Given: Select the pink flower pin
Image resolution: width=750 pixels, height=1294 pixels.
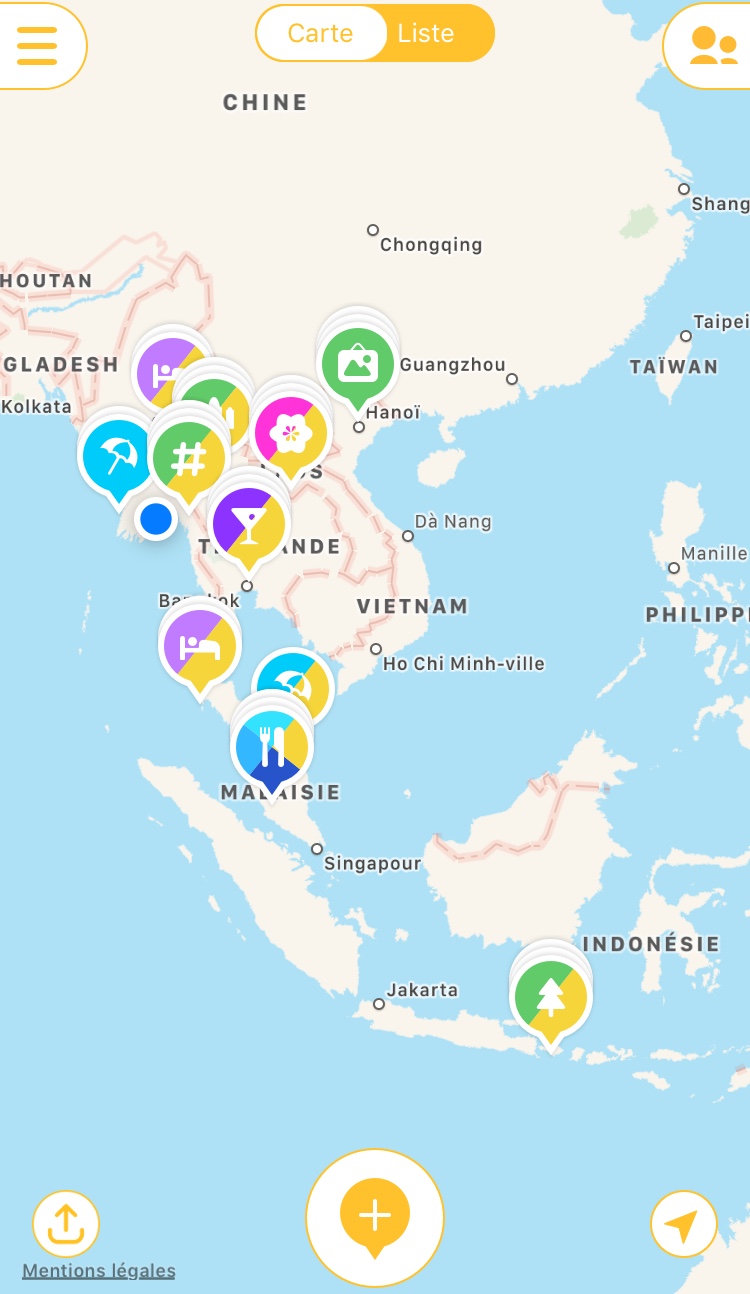Looking at the screenshot, I should (x=291, y=433).
